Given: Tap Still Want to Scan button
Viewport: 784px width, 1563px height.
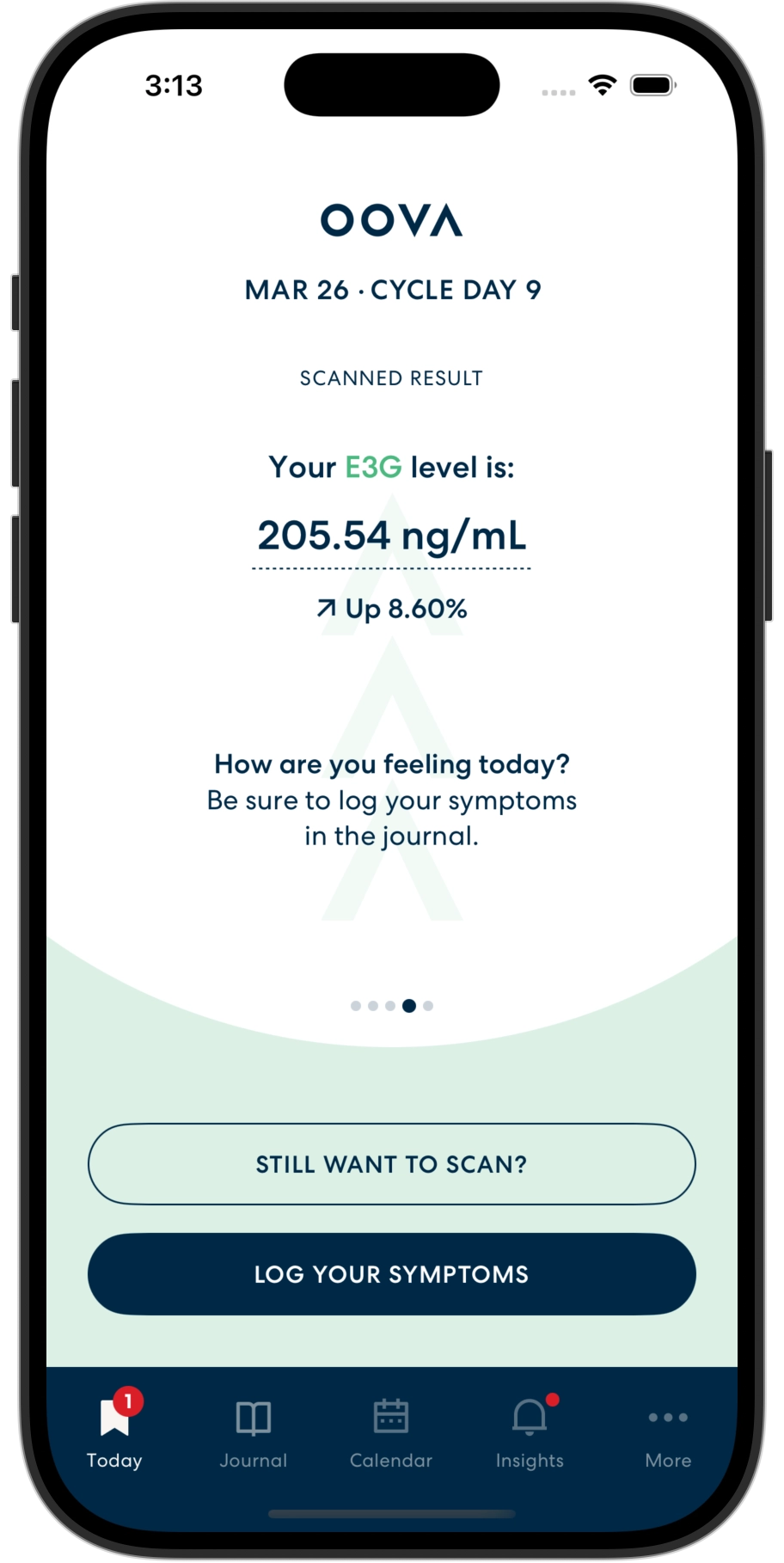Looking at the screenshot, I should coord(391,1163).
